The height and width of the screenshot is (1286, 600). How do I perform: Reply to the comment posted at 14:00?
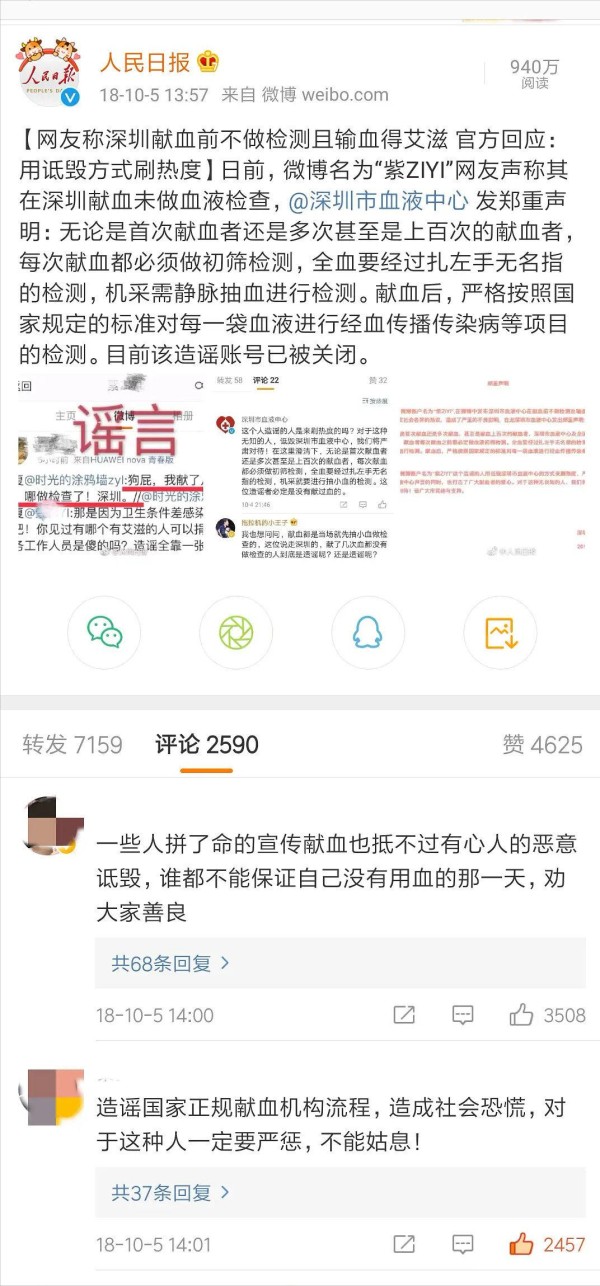(x=462, y=1015)
